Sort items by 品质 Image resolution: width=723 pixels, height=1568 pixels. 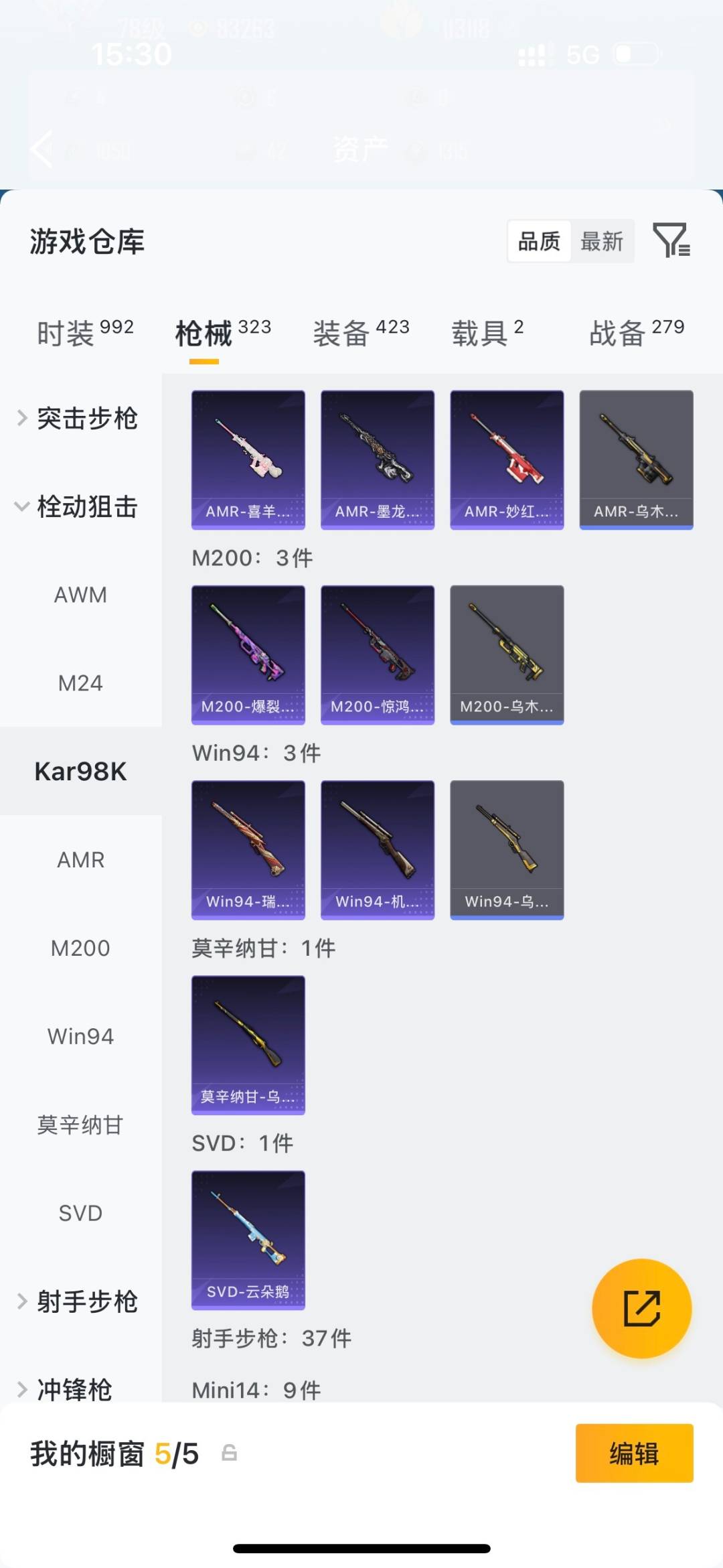pos(539,241)
